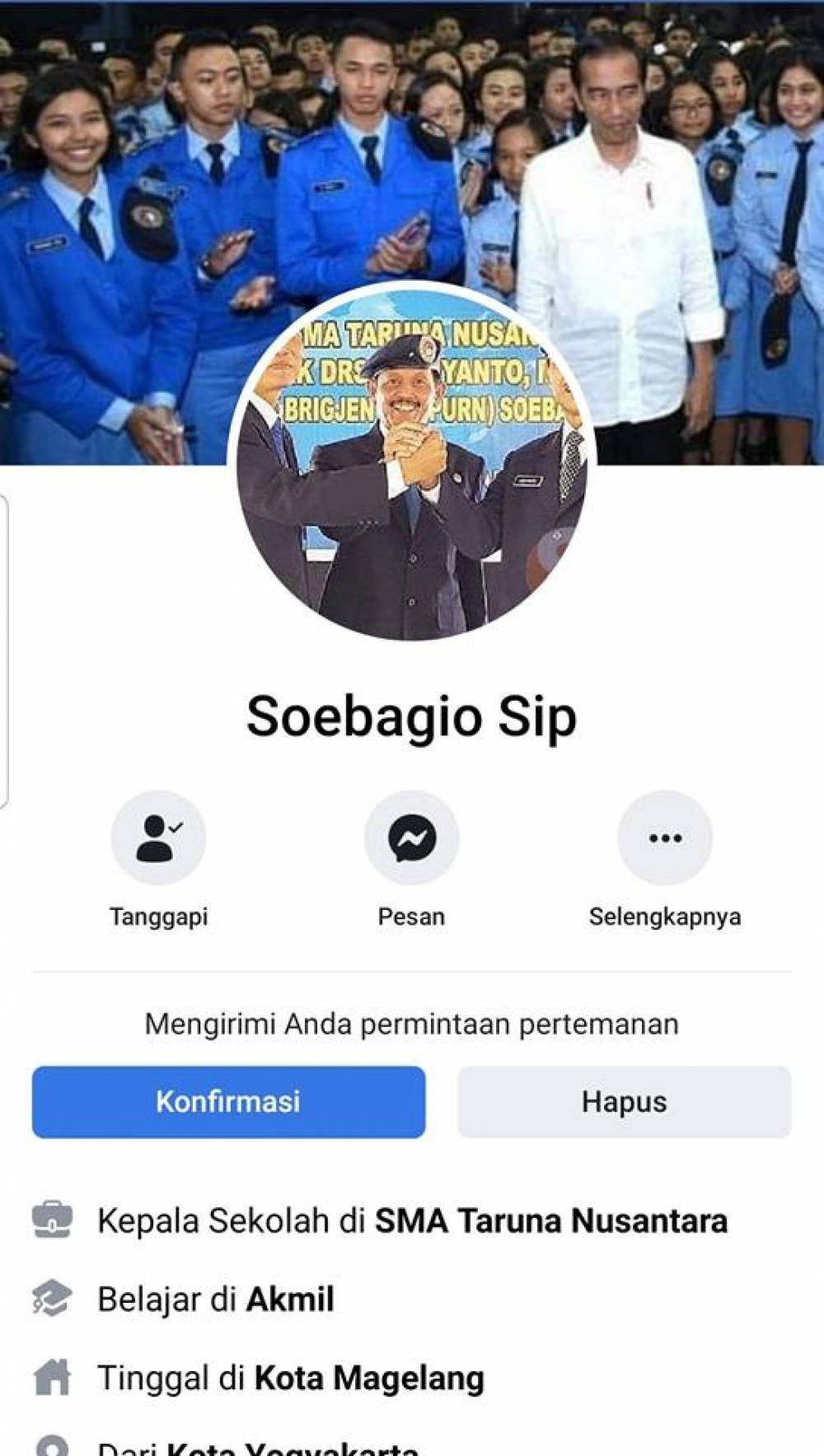The image size is (824, 1456).
Task: Open the Kota Magelang location link
Action: (x=368, y=1378)
